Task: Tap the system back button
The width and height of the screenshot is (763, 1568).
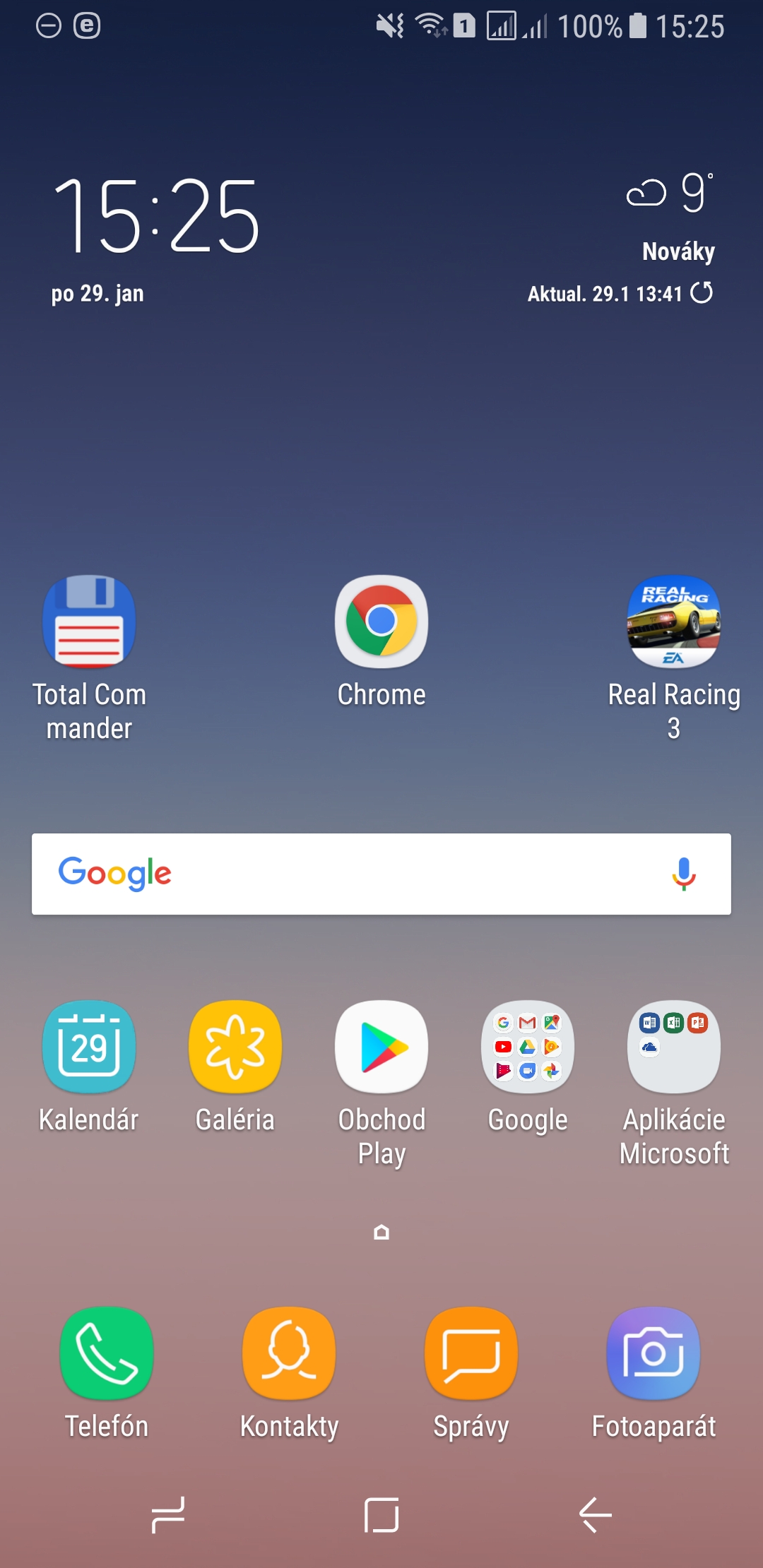Action: coord(595,1515)
